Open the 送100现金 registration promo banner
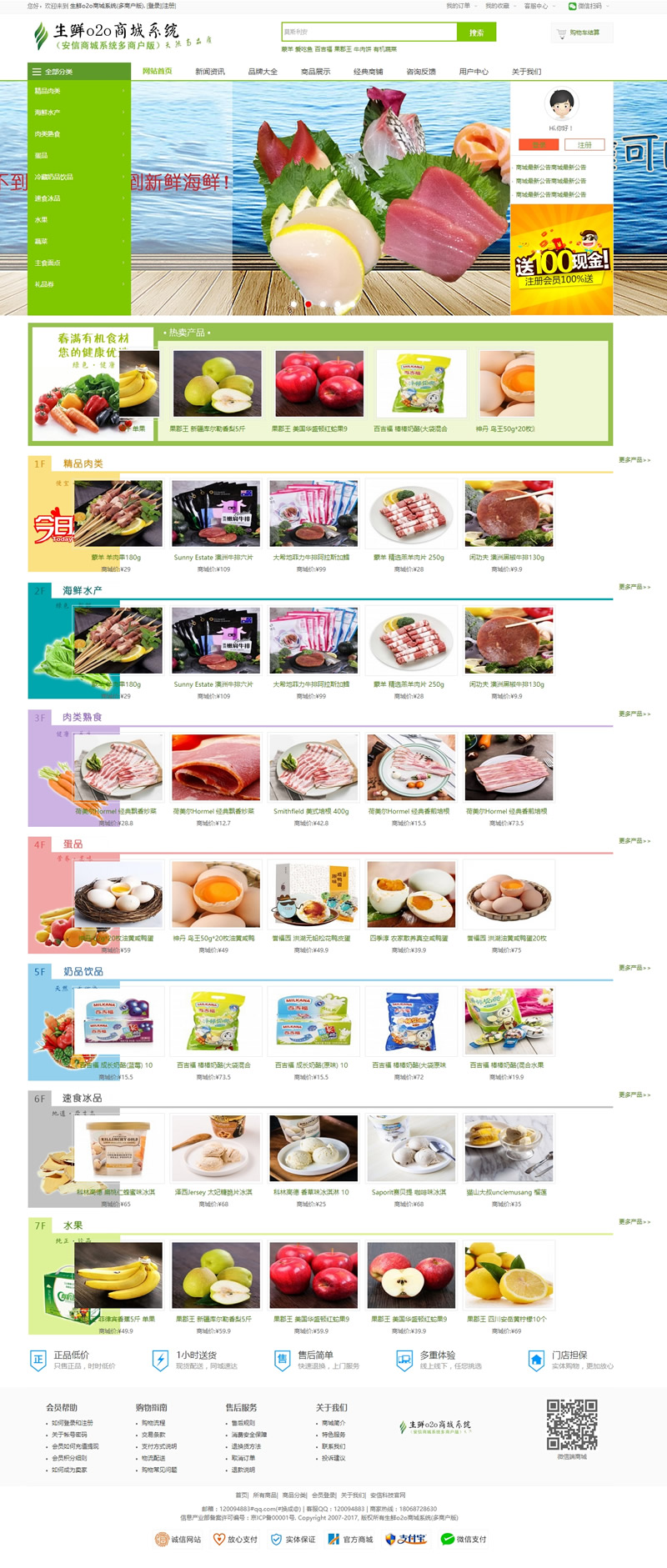This screenshot has width=667, height=1568. click(561, 263)
